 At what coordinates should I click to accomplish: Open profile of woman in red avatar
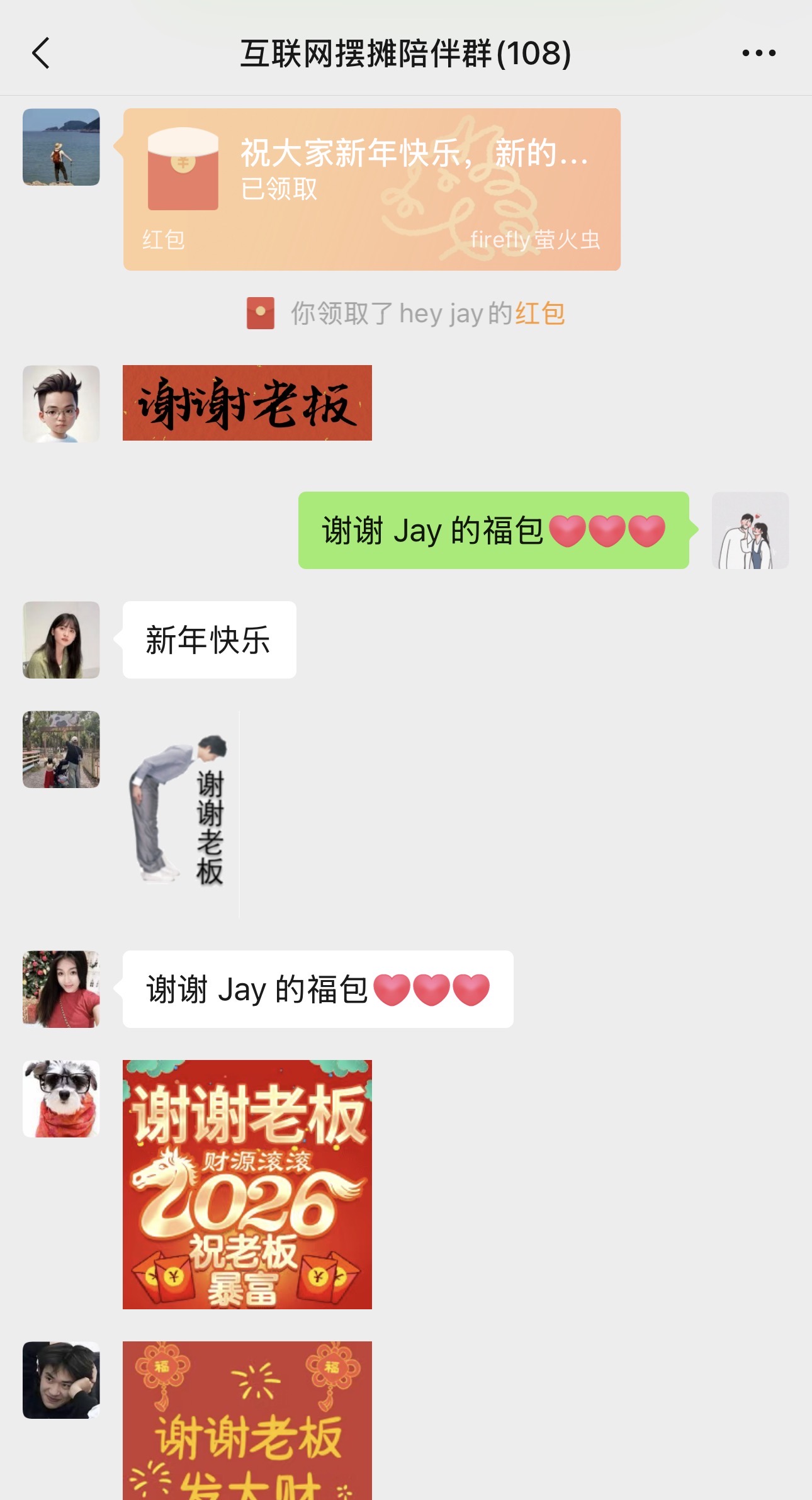pyautogui.click(x=61, y=989)
